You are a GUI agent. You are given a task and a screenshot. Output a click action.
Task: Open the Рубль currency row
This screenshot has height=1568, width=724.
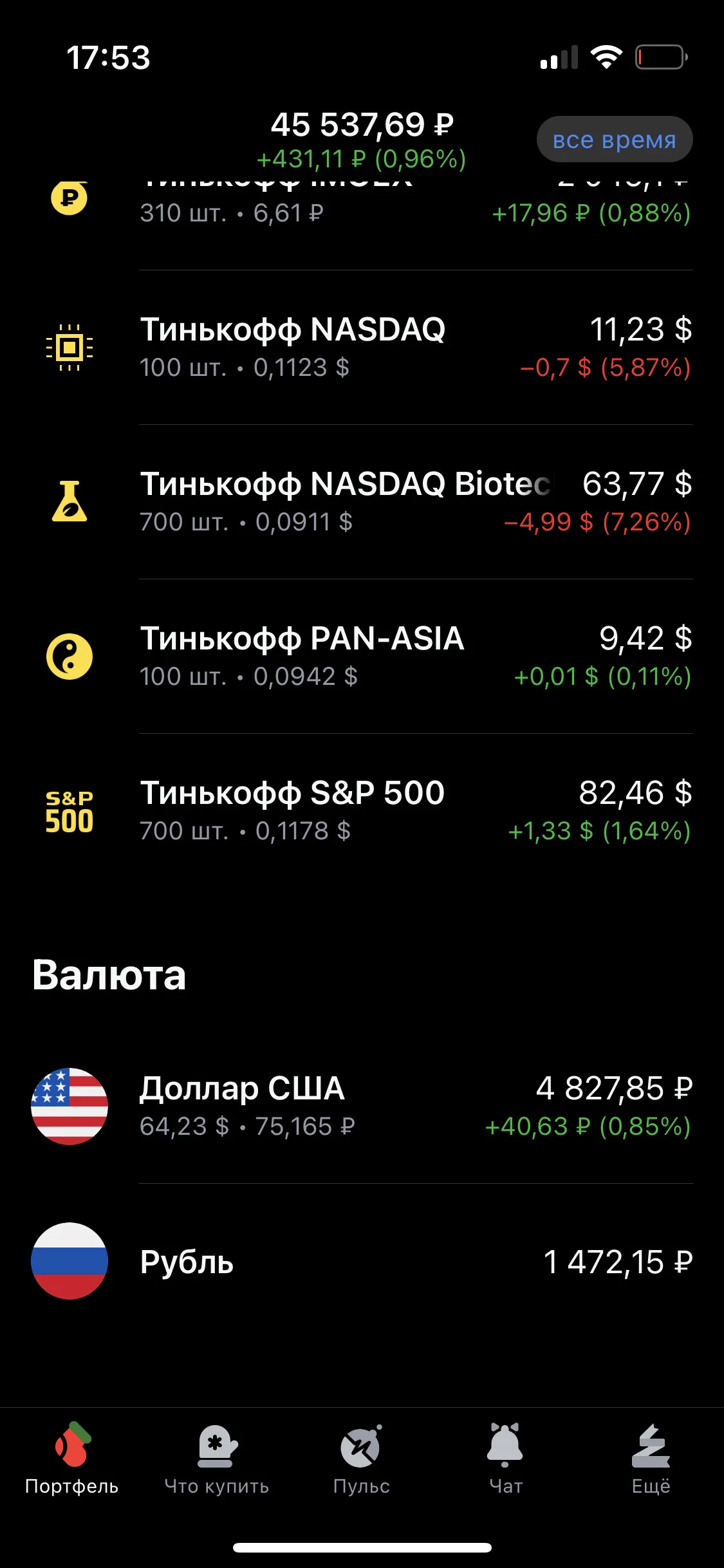362,1261
